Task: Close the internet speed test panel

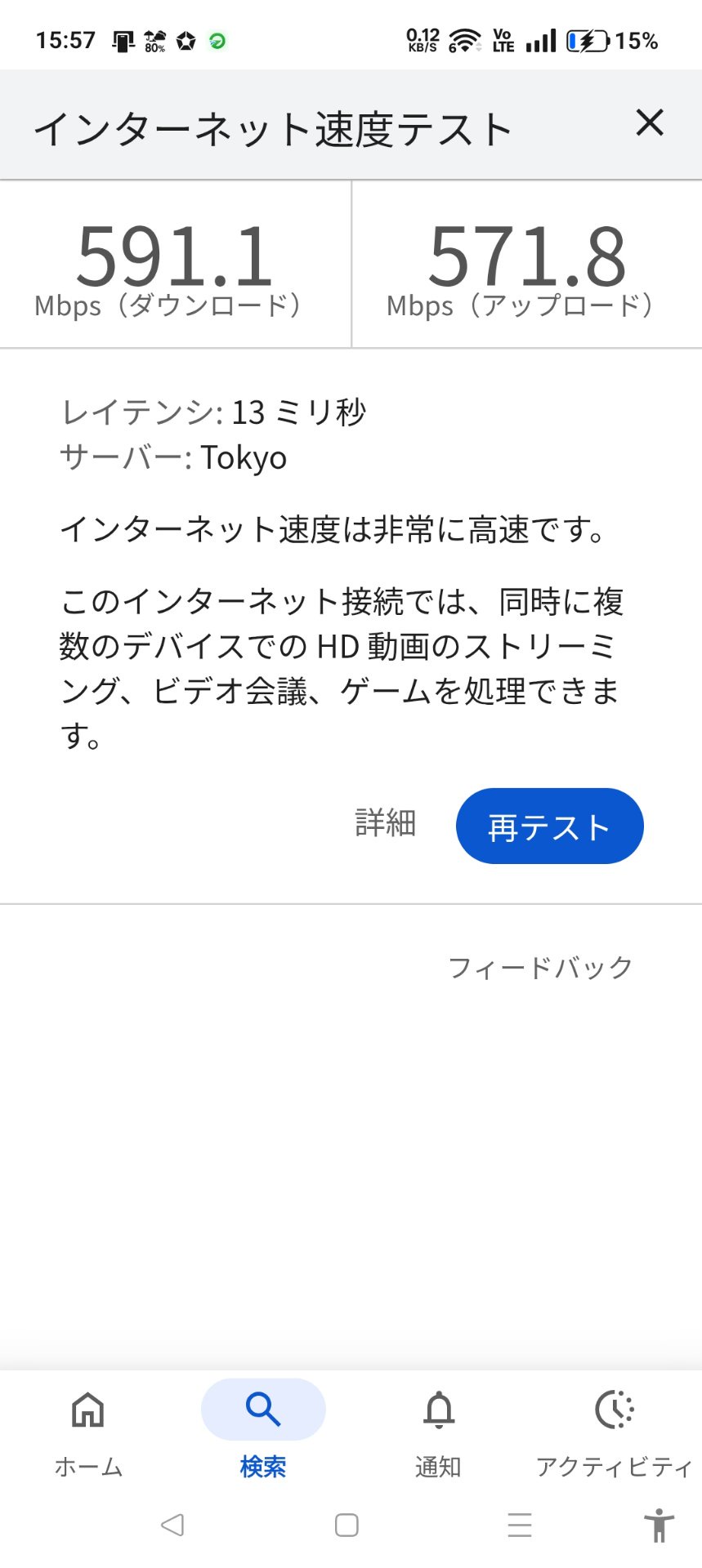Action: tap(650, 123)
